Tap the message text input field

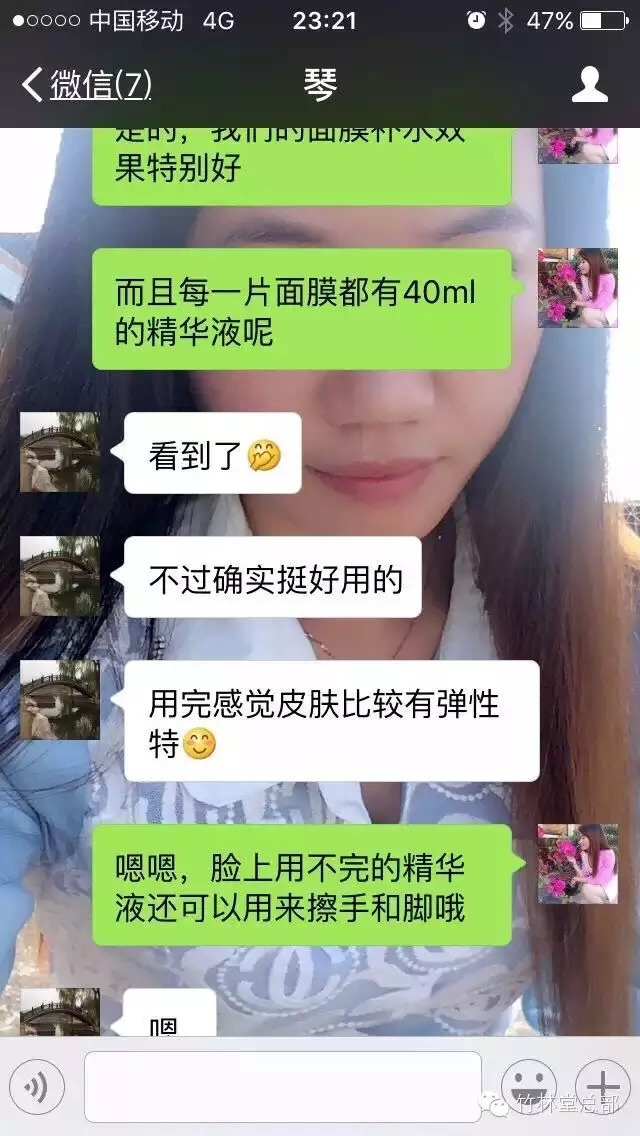(x=283, y=1086)
